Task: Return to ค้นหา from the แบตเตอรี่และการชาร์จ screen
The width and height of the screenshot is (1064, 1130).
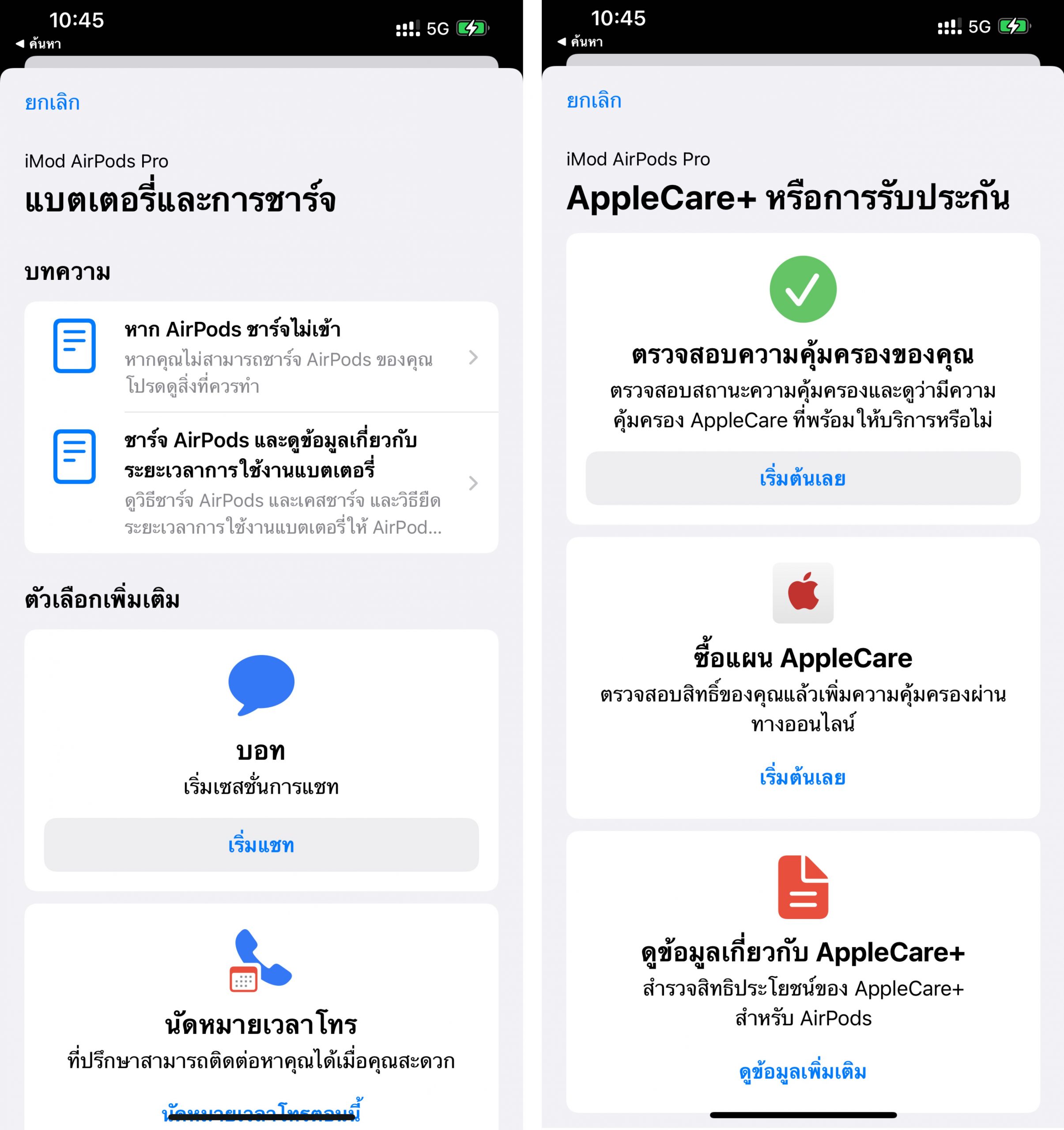Action: (39, 44)
